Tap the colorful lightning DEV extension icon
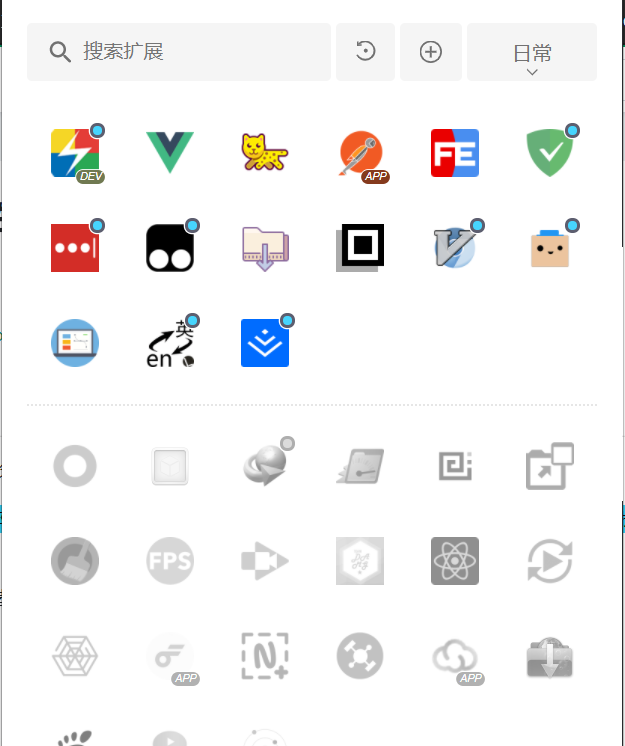The image size is (625, 746). [75, 152]
